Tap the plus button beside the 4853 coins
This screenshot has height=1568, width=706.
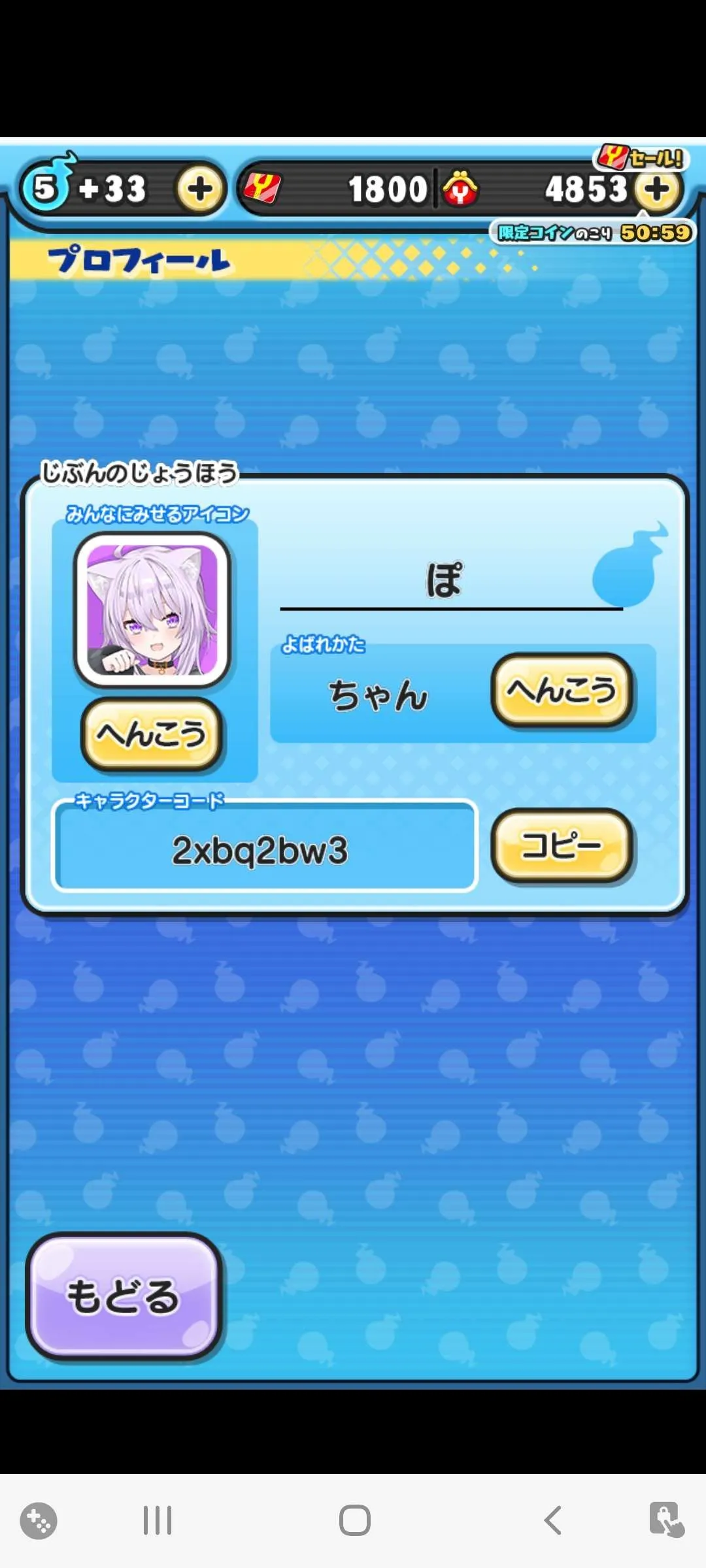(657, 189)
